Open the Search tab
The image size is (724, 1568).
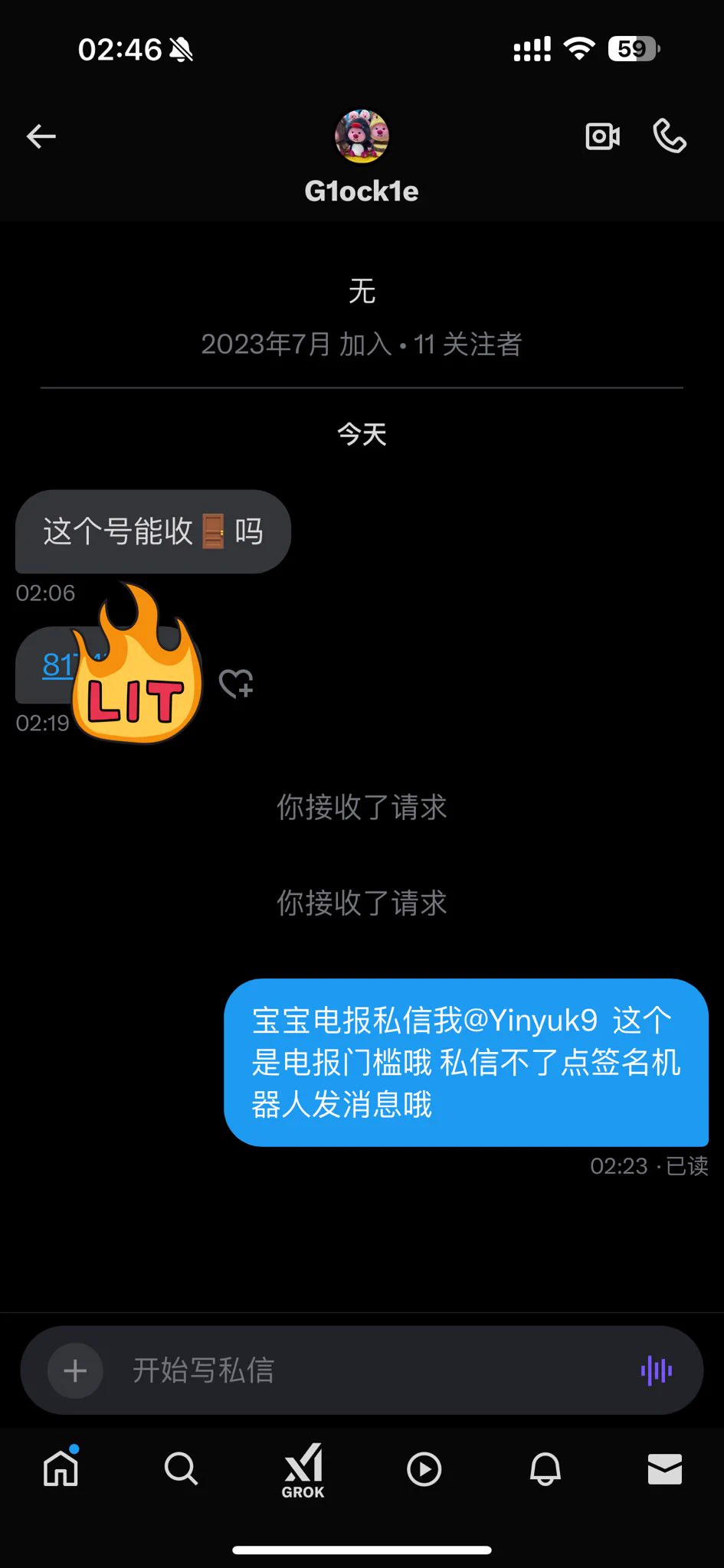click(x=182, y=1468)
